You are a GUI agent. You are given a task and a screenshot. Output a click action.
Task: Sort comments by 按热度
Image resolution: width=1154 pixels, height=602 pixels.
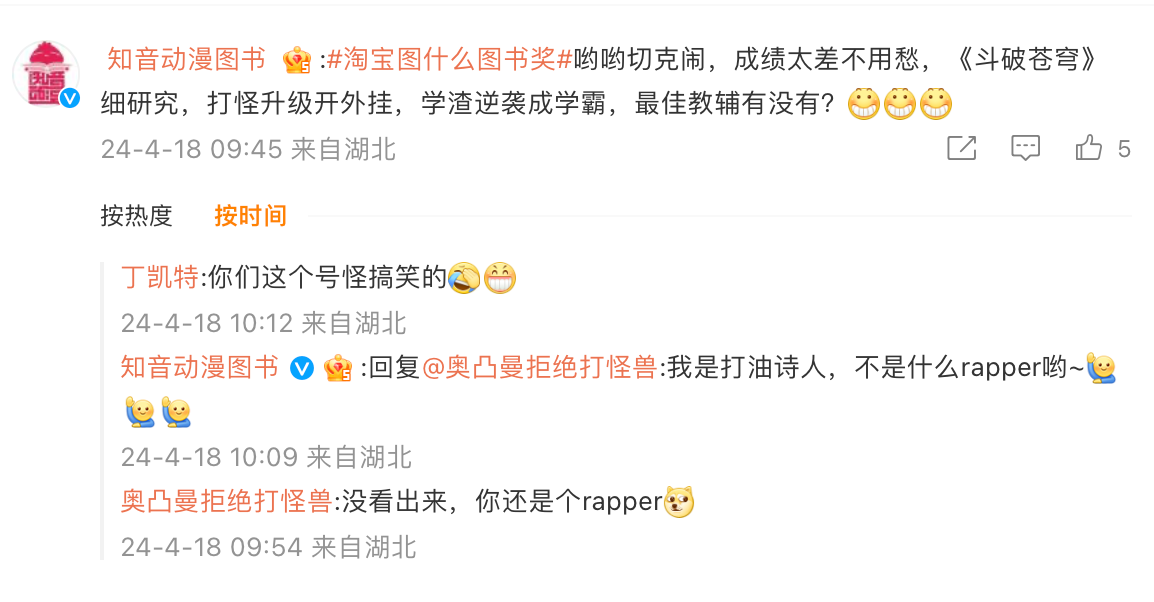pos(137,215)
